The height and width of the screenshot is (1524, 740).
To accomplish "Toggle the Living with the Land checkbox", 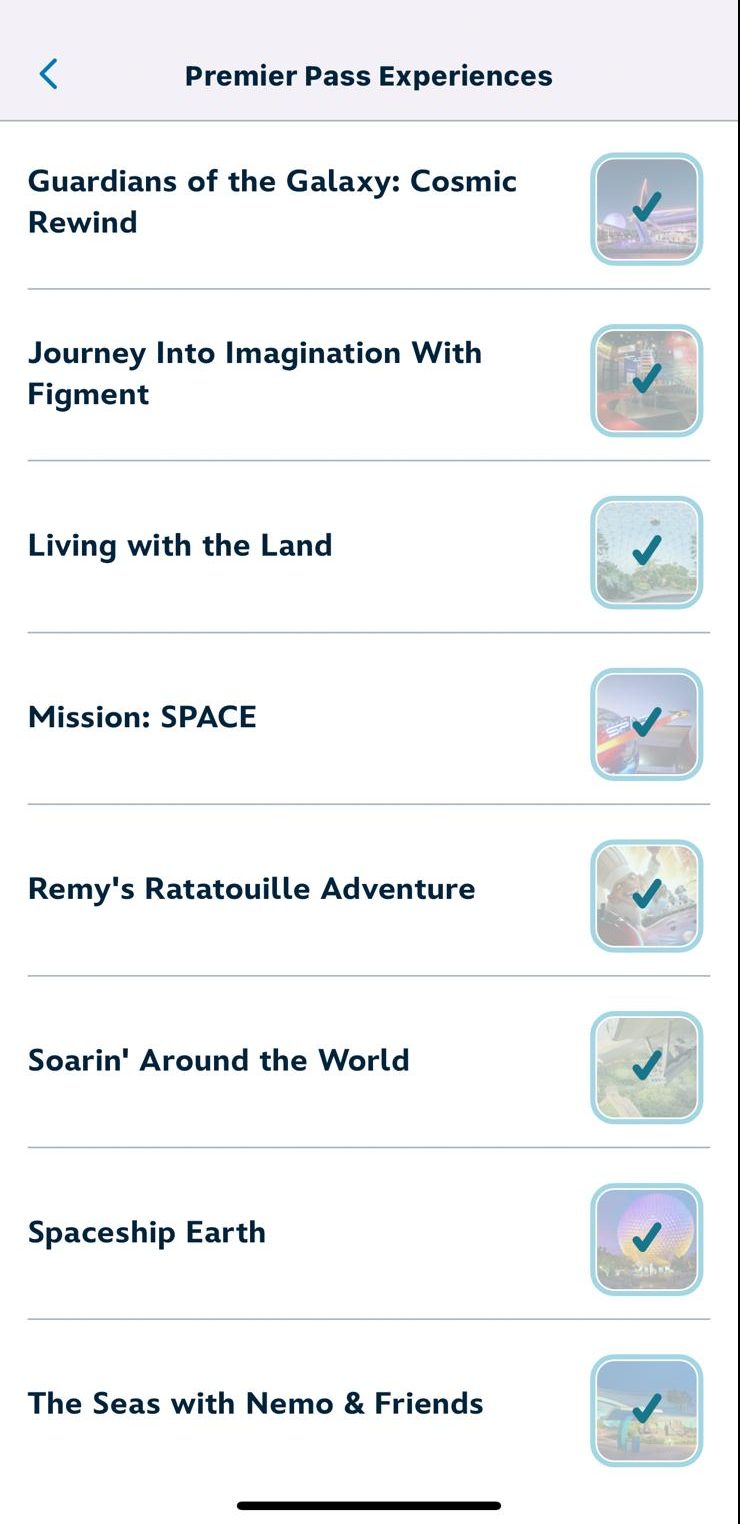I will pos(646,553).
